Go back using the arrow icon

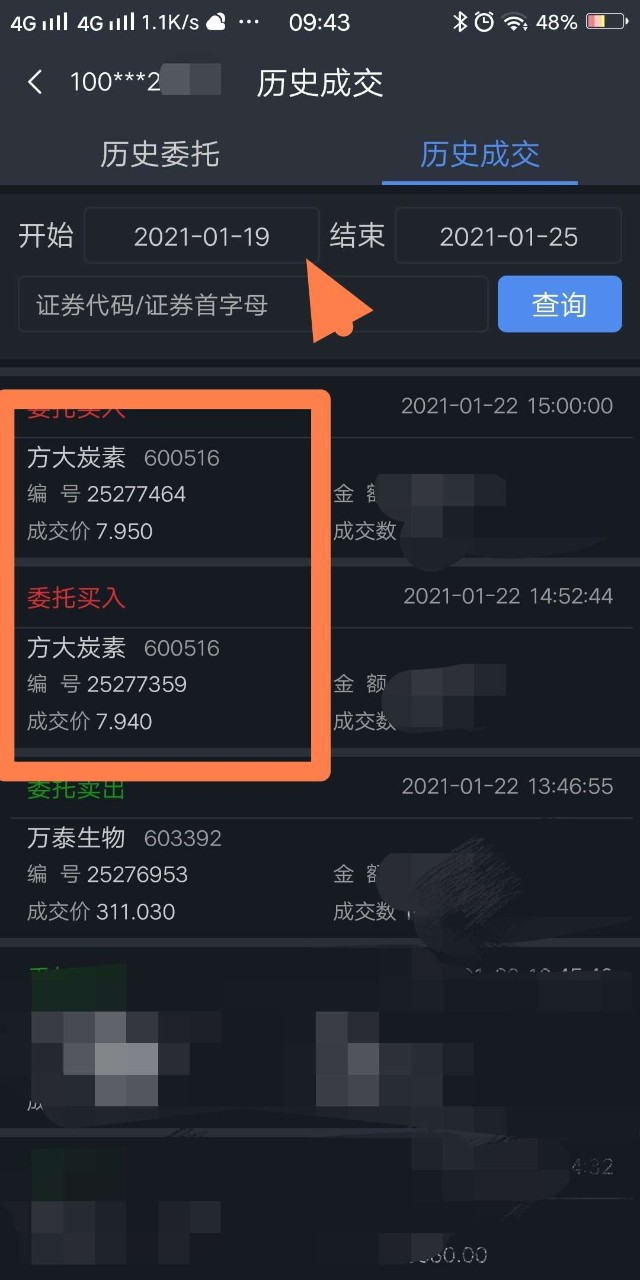pos(35,82)
